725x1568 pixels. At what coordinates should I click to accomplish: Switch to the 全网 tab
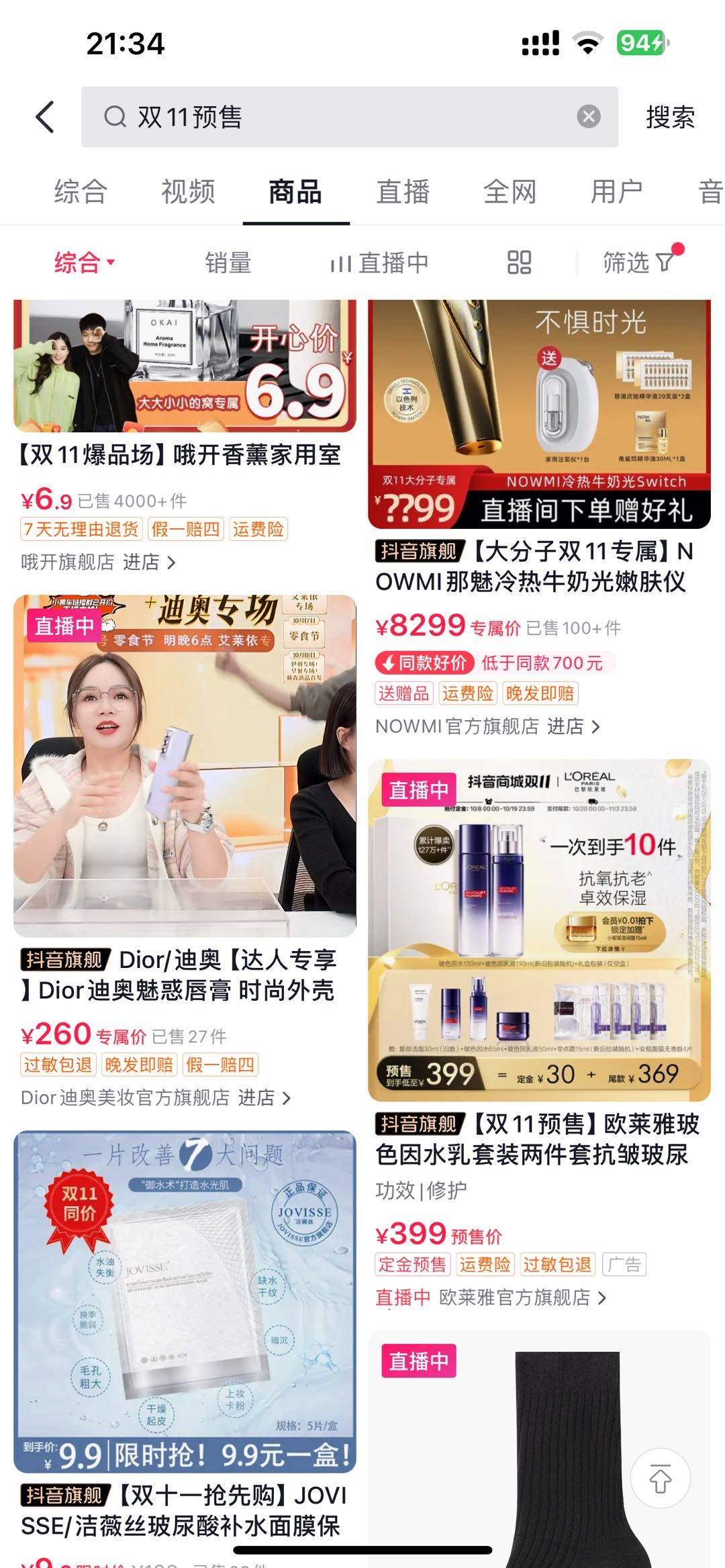510,192
